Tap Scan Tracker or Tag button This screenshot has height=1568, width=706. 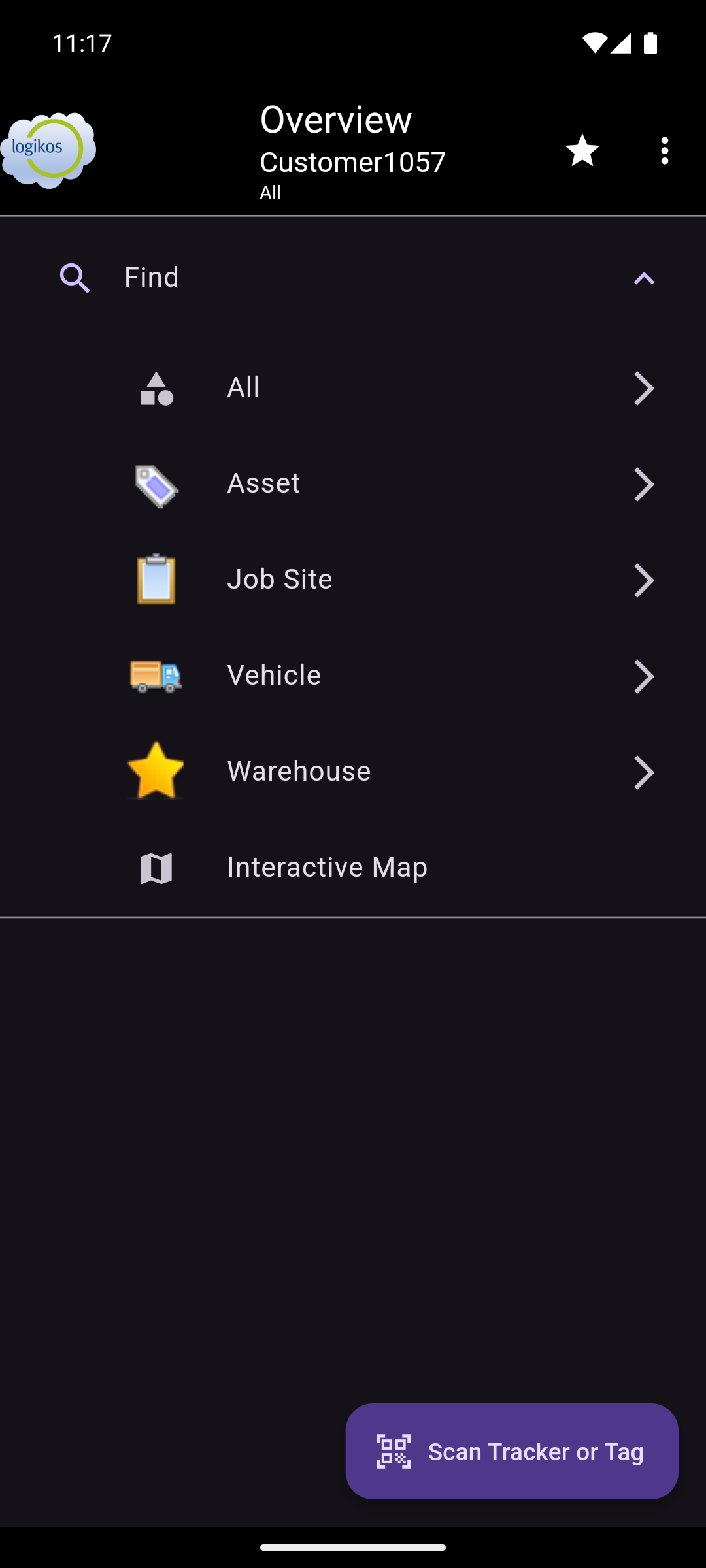(x=511, y=1451)
